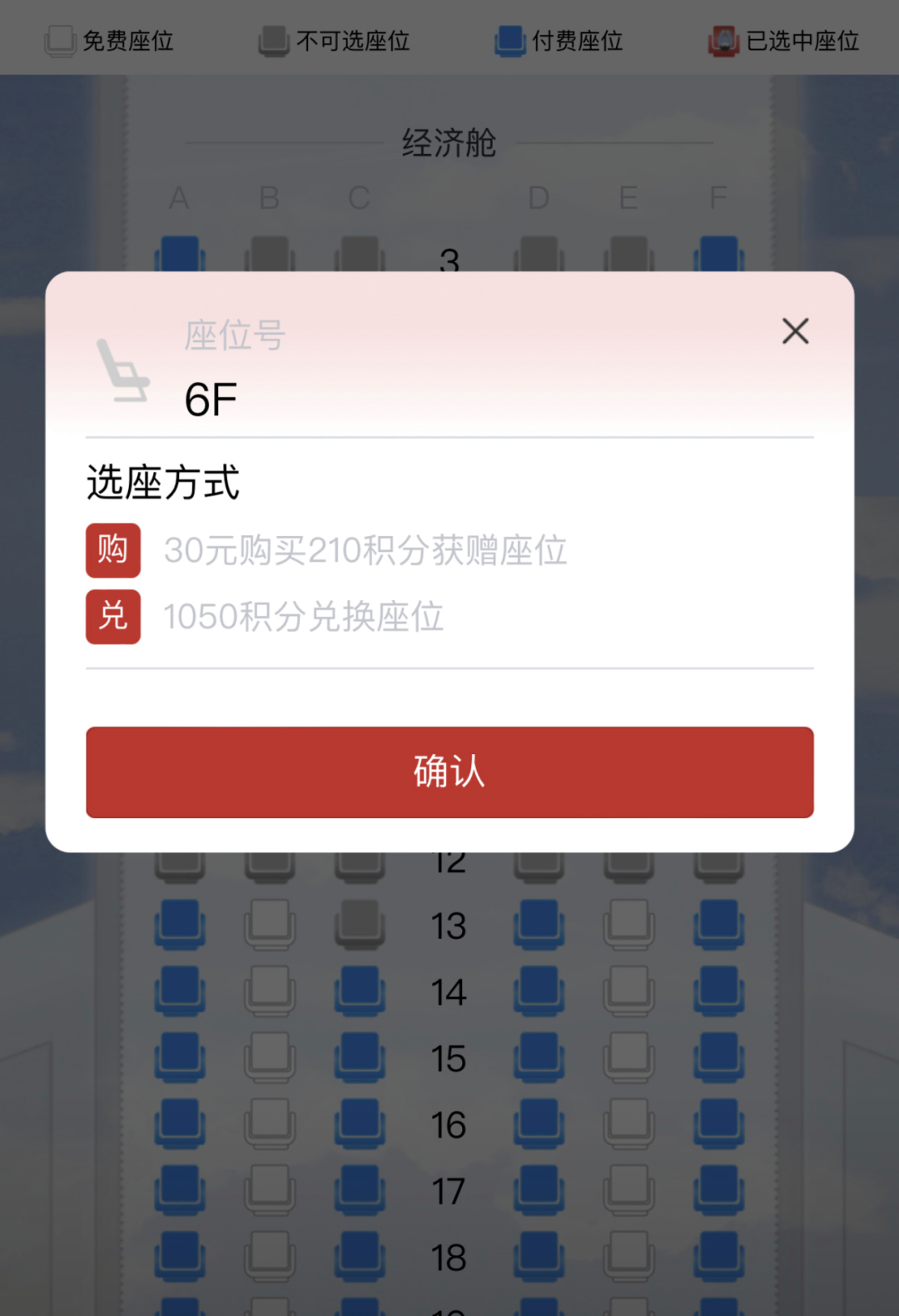Close the seat 6F dialog

[x=795, y=331]
